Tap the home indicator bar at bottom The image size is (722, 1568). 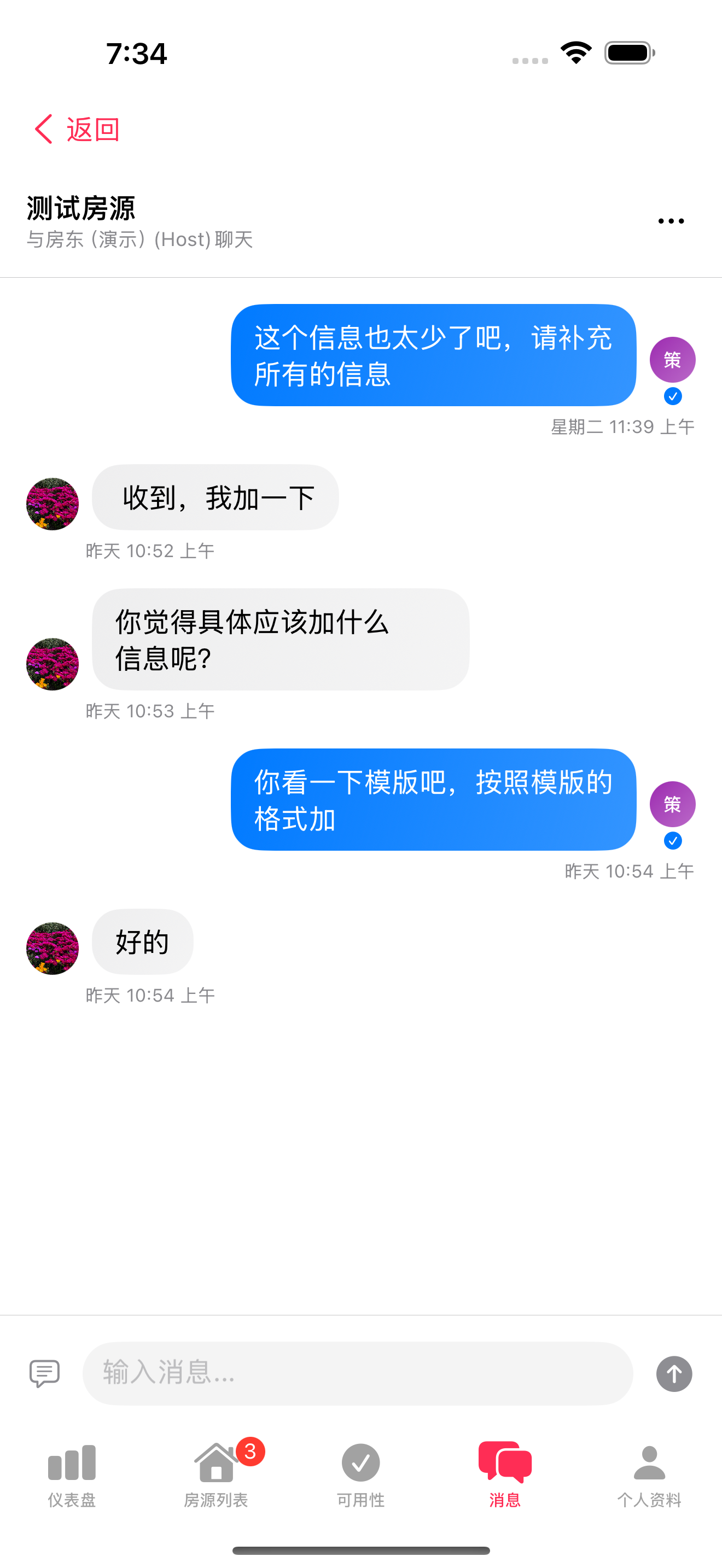click(360, 1550)
